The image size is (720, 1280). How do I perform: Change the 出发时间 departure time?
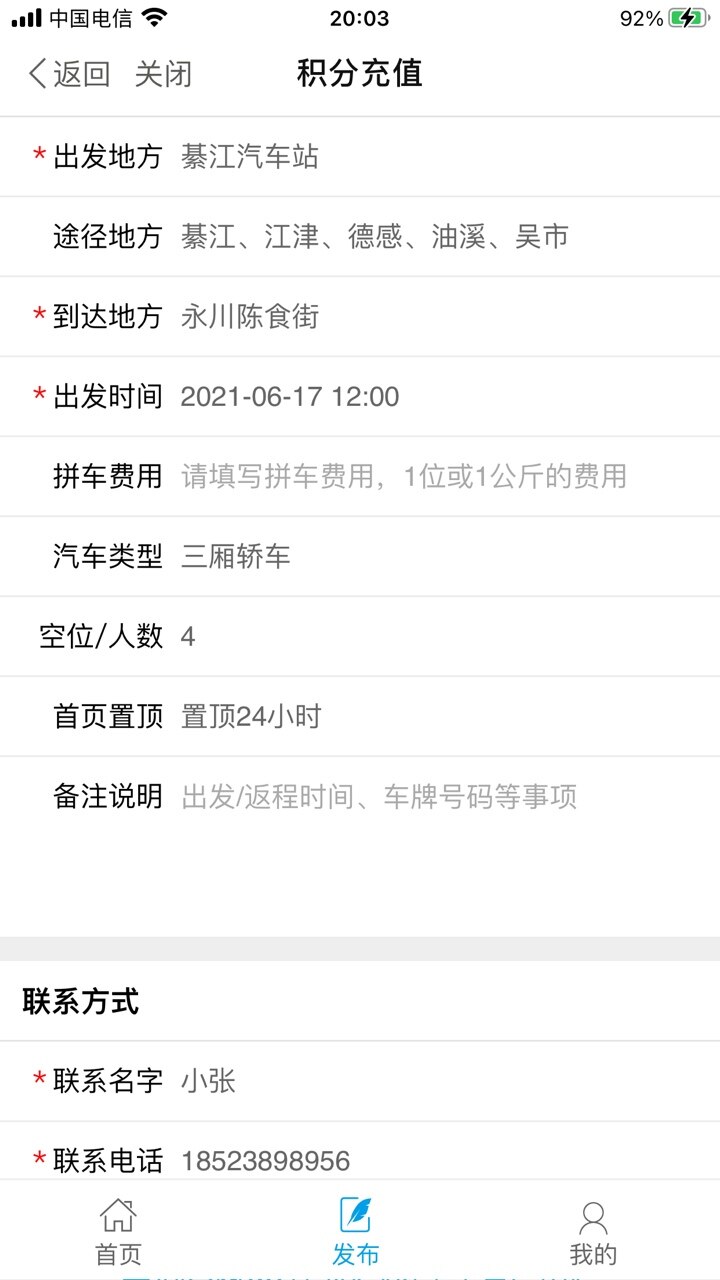click(440, 397)
